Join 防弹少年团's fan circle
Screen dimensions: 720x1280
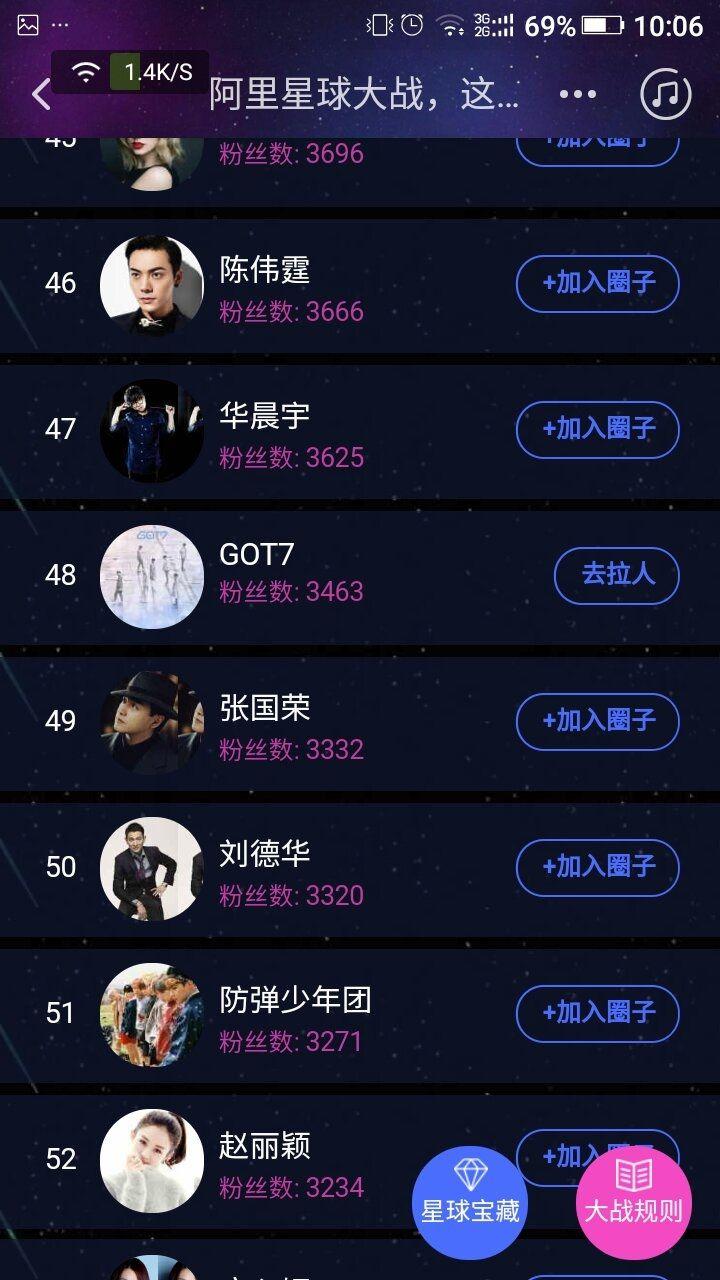(597, 1013)
